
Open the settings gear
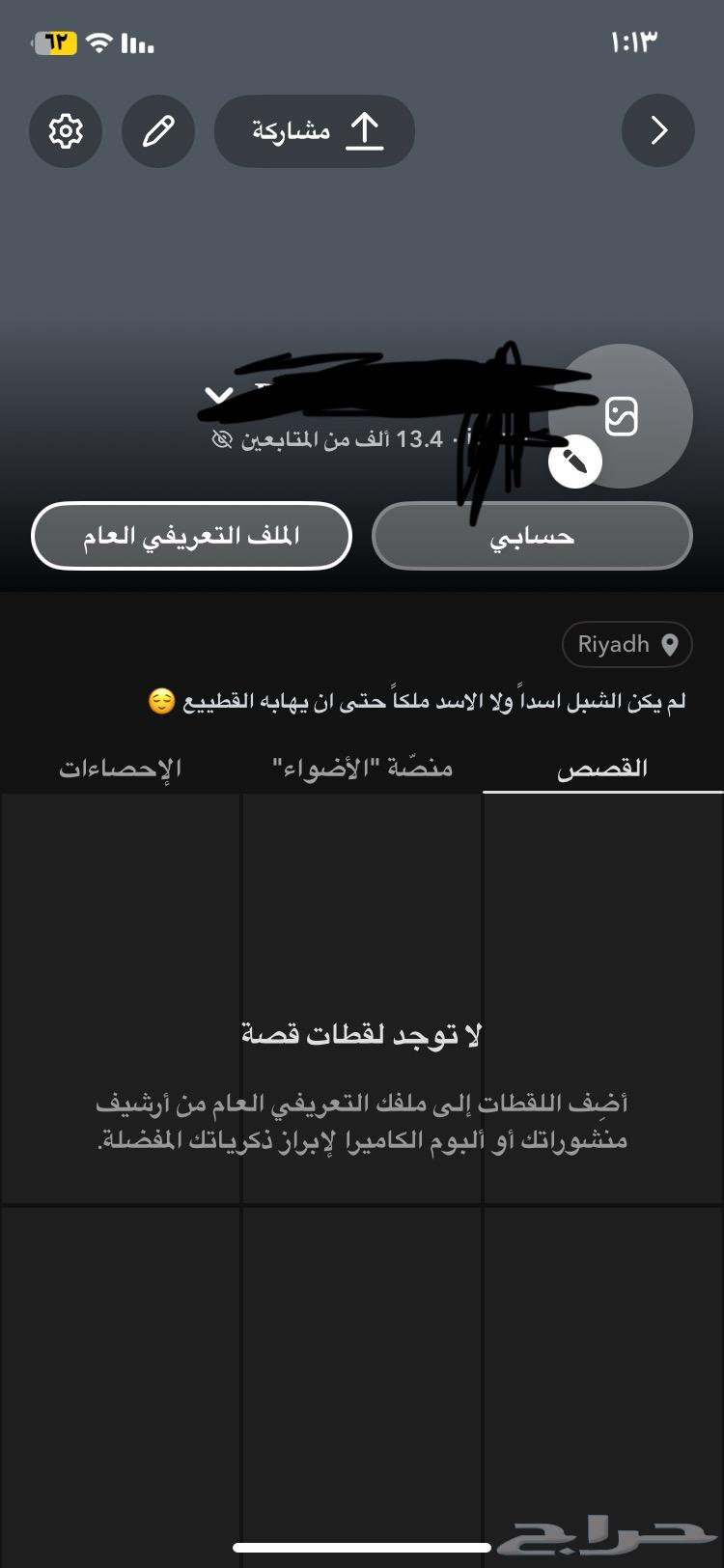point(66,130)
